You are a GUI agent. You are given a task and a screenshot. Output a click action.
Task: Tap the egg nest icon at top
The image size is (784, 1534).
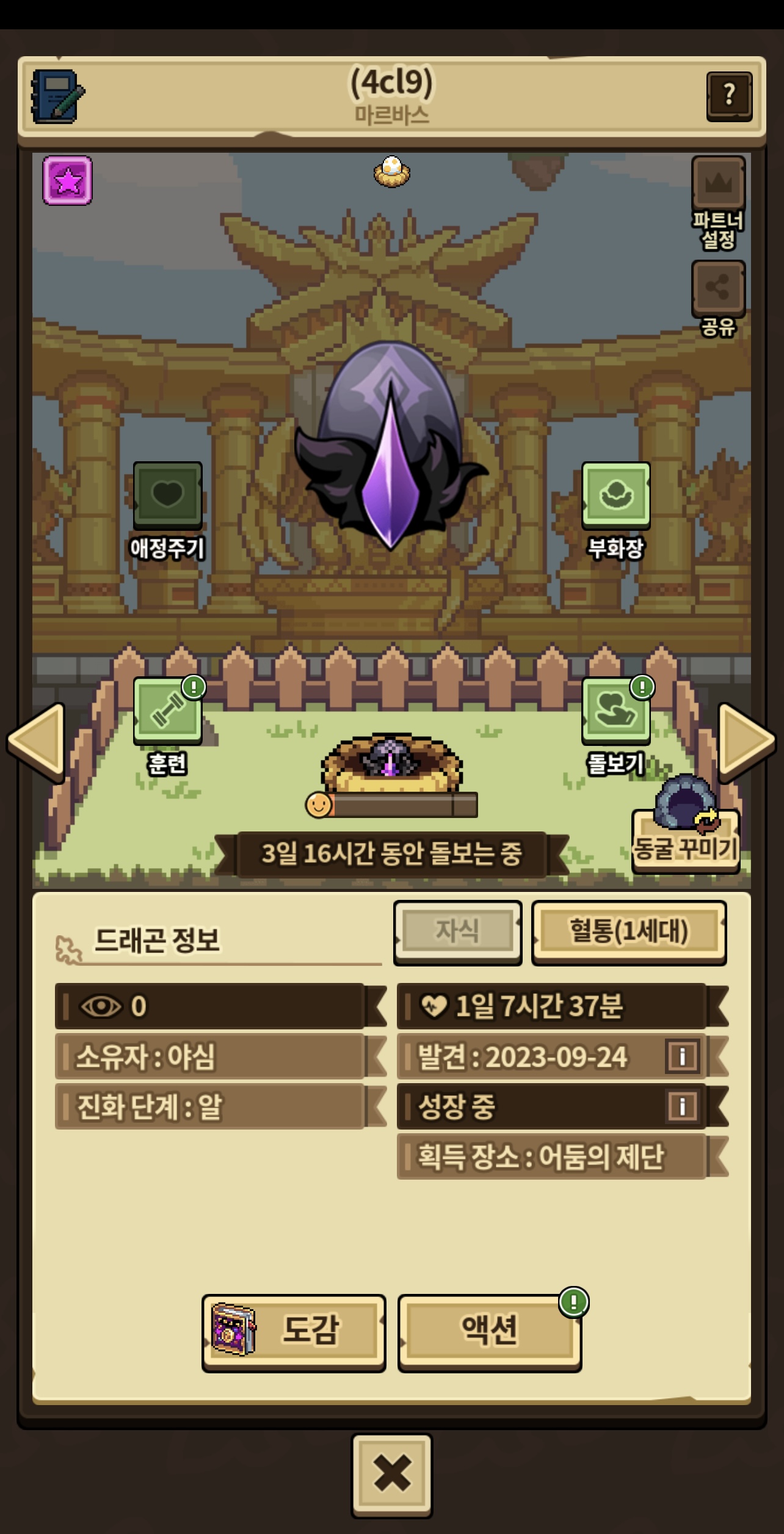(x=392, y=172)
